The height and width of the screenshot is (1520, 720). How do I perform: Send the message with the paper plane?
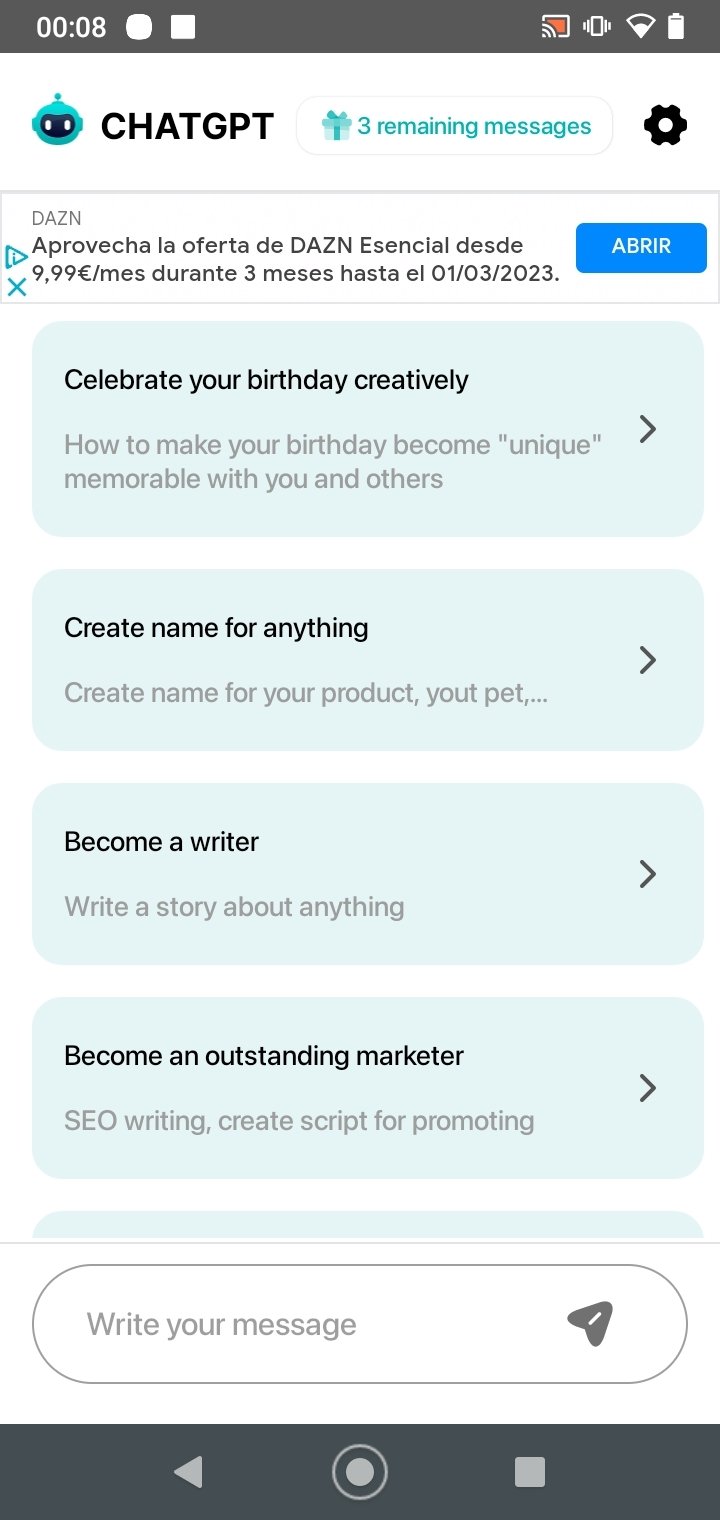pyautogui.click(x=590, y=1324)
